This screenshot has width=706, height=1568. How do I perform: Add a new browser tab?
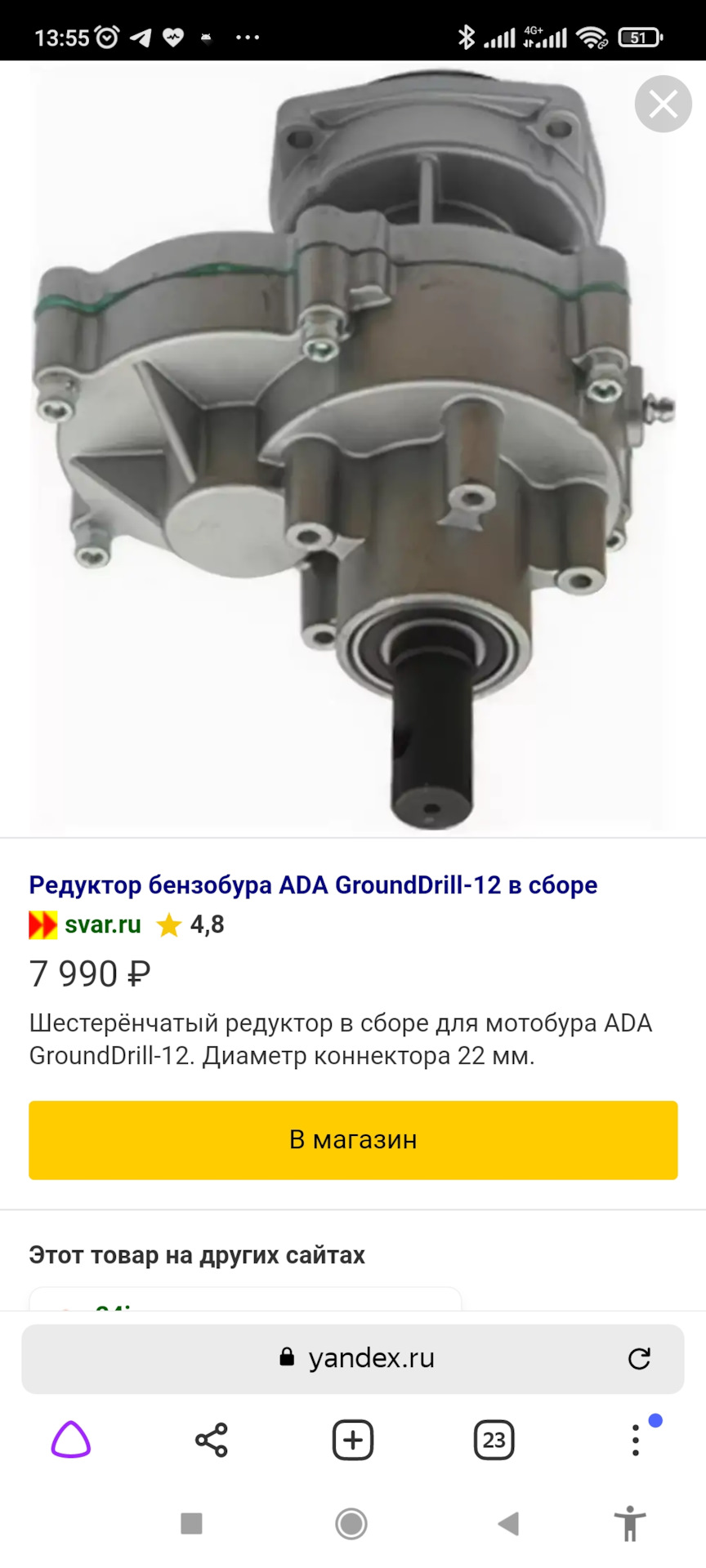tap(353, 1440)
